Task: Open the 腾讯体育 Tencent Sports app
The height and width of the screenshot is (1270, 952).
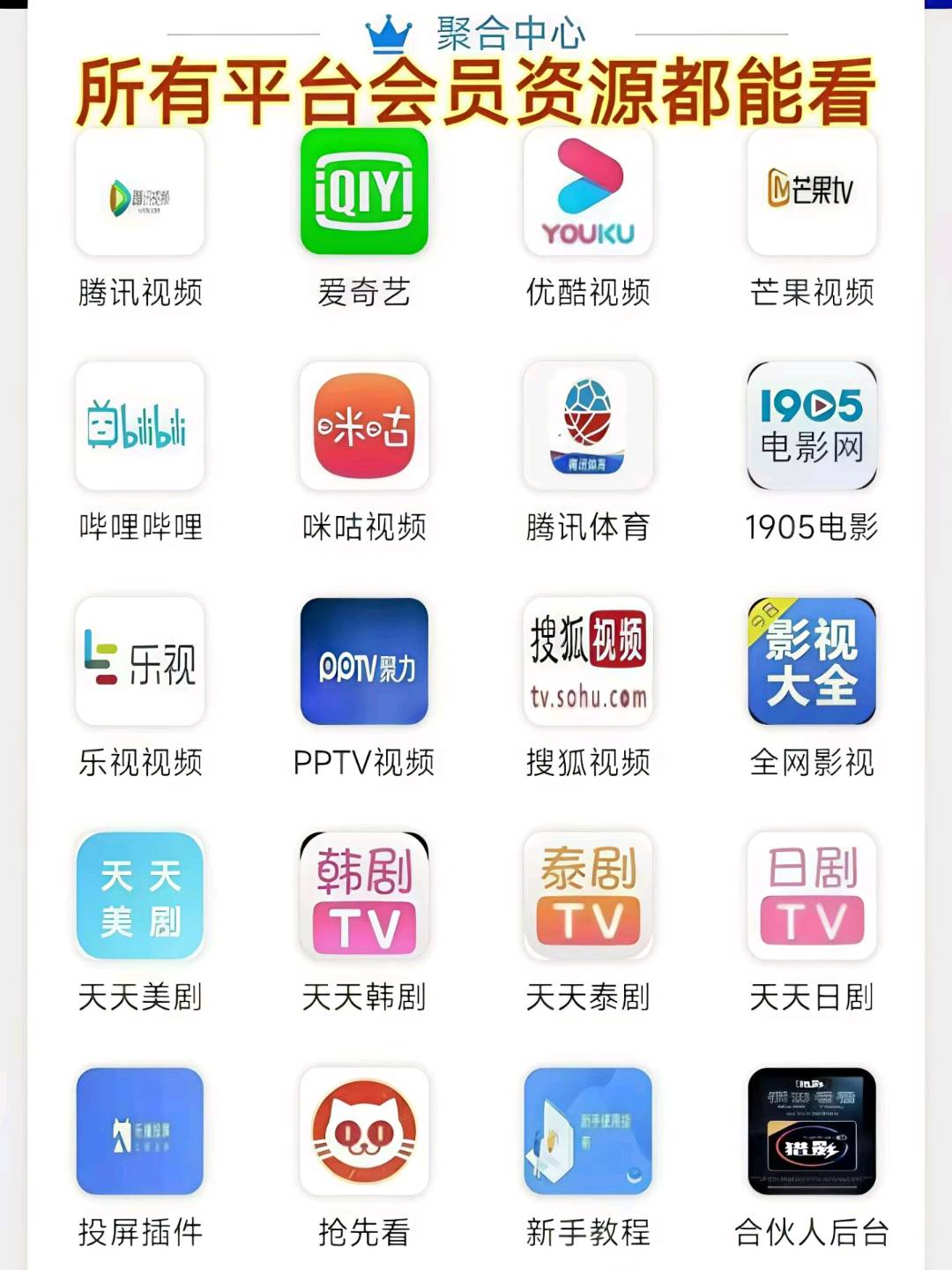Action: [x=588, y=427]
